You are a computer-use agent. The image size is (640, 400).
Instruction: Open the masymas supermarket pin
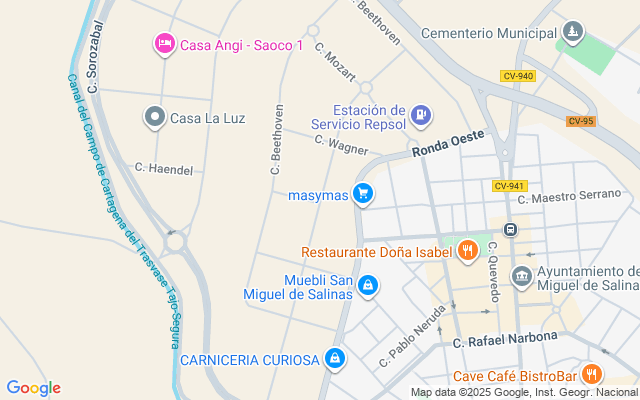tap(363, 194)
